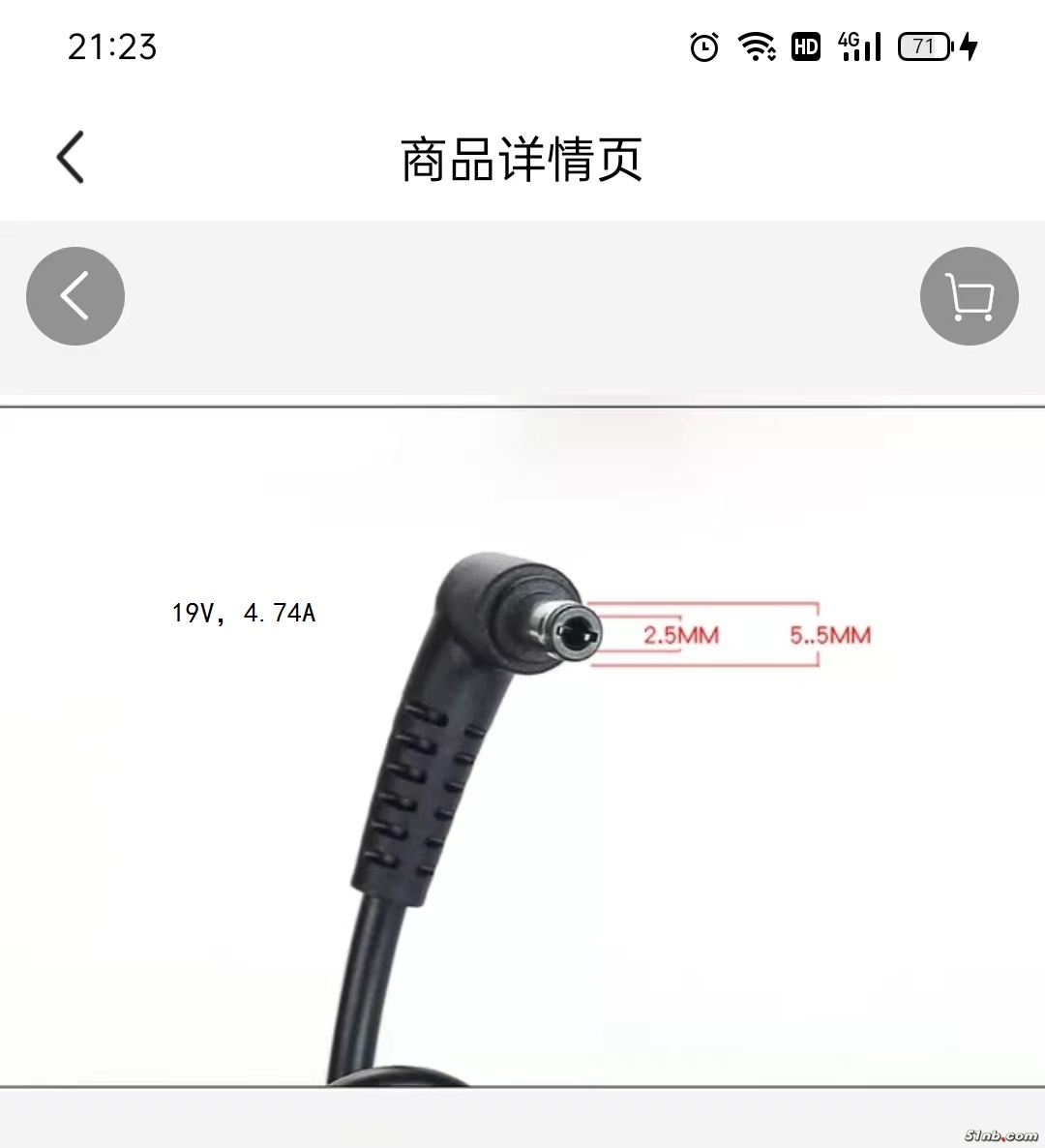Tap the round gray back button
The width and height of the screenshot is (1045, 1148).
(75, 296)
